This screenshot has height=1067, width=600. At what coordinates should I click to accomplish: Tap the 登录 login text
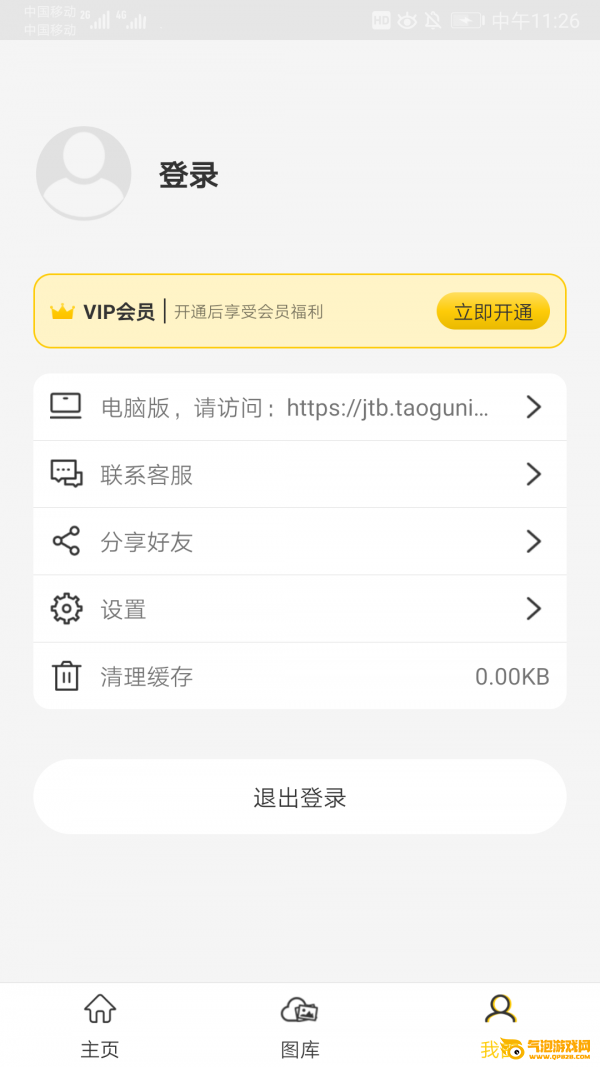[188, 175]
